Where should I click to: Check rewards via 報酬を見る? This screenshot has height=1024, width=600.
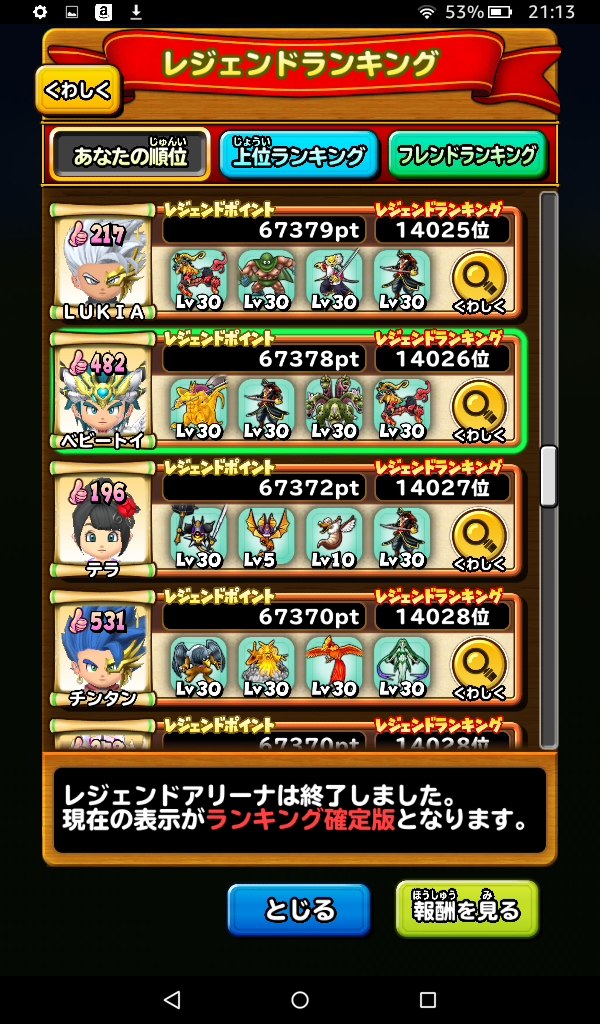tap(467, 908)
